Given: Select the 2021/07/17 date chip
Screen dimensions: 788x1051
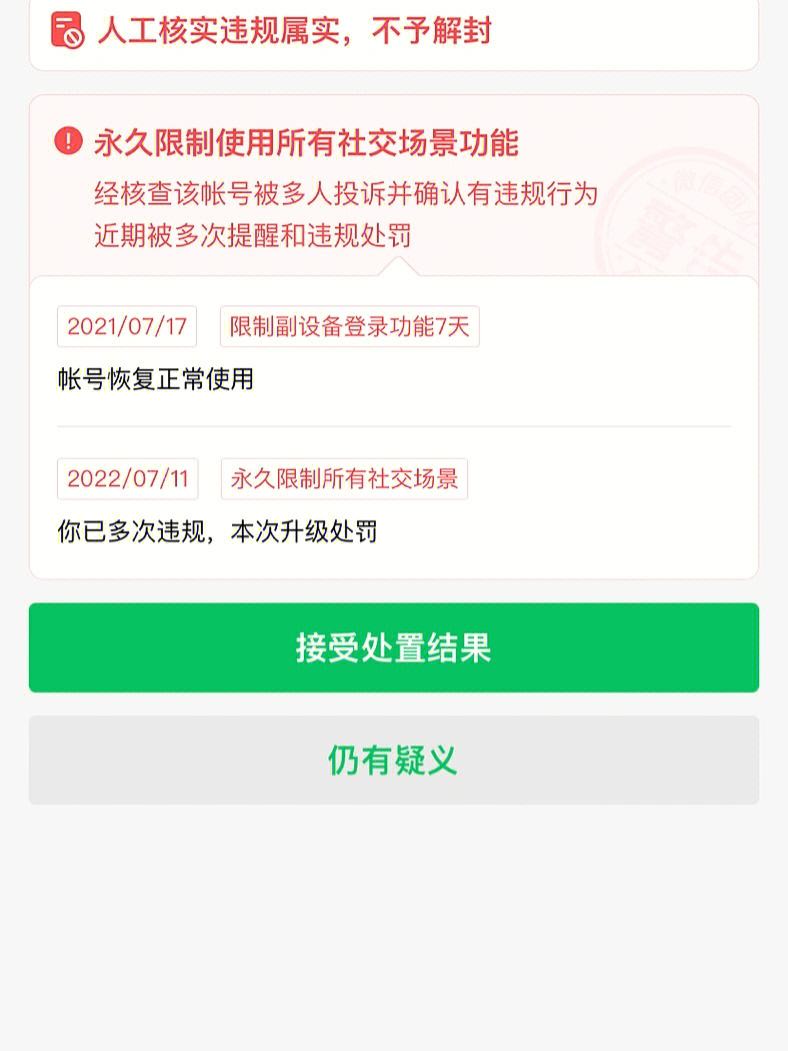Looking at the screenshot, I should click(x=127, y=326).
